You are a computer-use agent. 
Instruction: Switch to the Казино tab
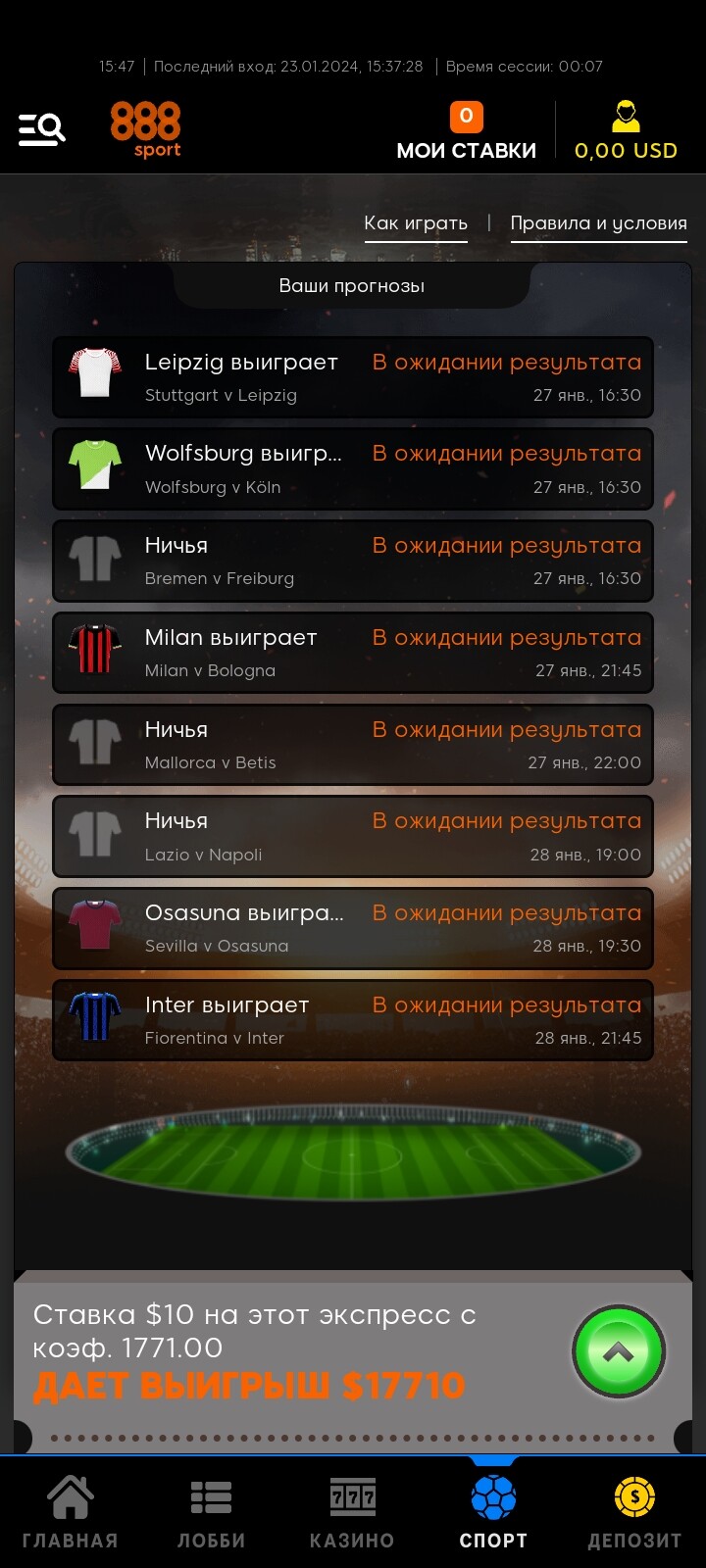[352, 1512]
